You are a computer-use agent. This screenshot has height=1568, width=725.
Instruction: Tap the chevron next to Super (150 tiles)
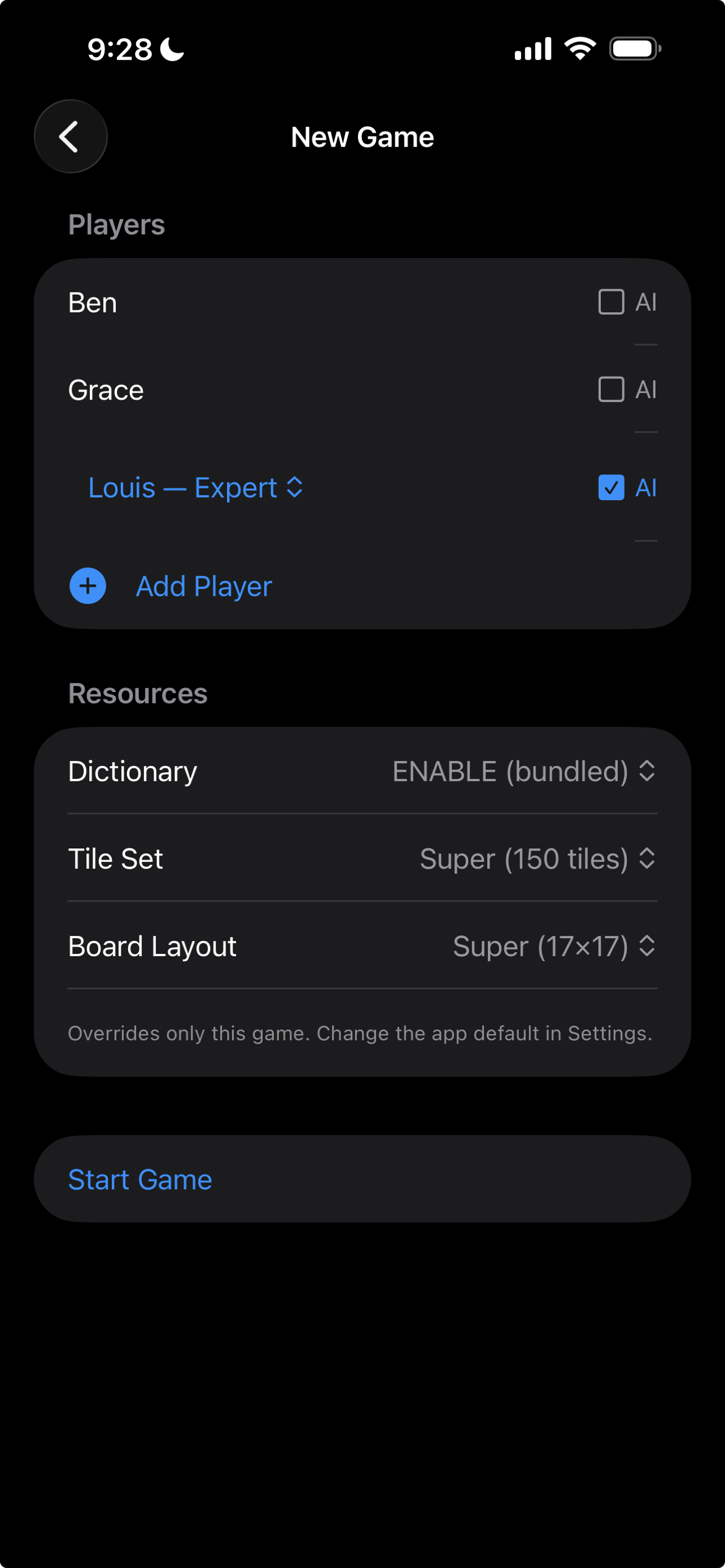point(647,859)
